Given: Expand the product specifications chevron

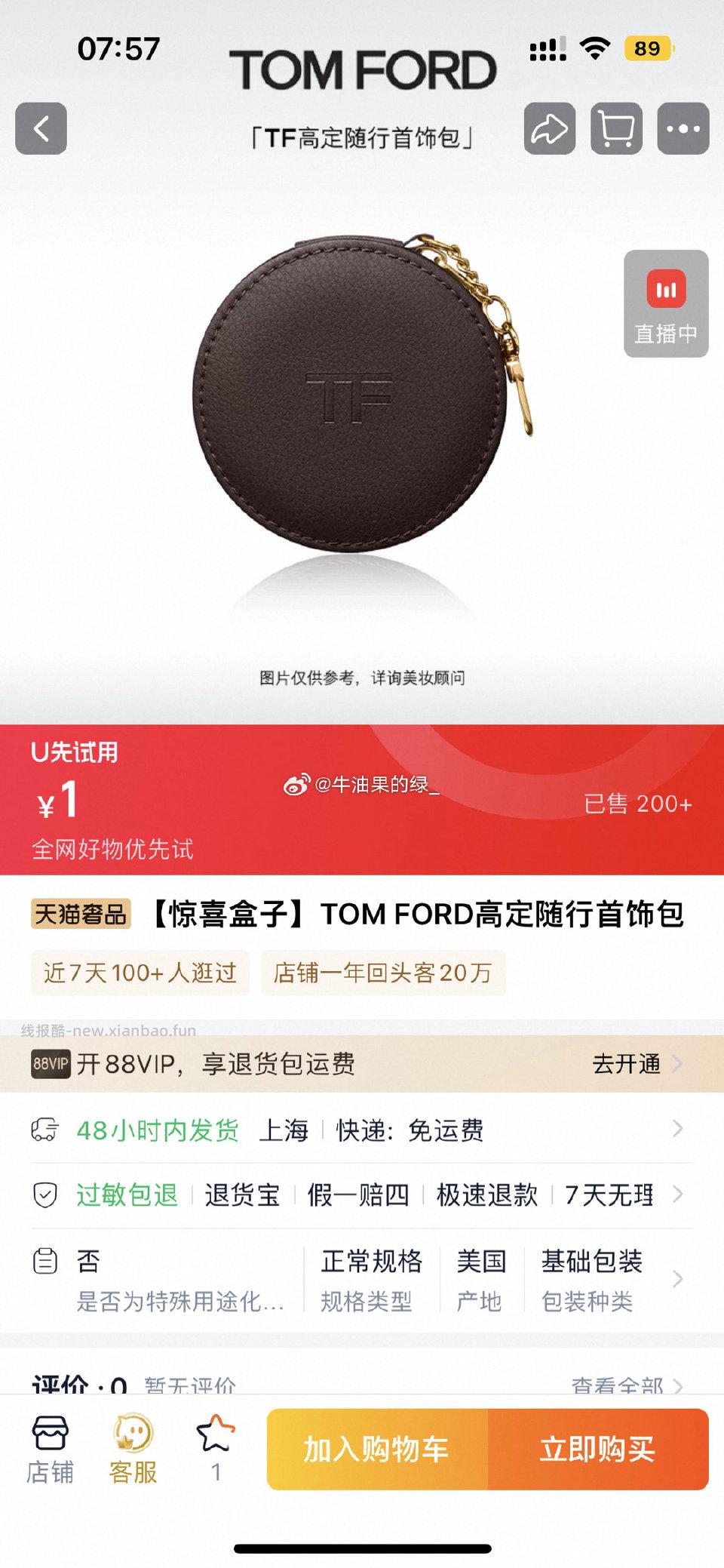Looking at the screenshot, I should [676, 1279].
